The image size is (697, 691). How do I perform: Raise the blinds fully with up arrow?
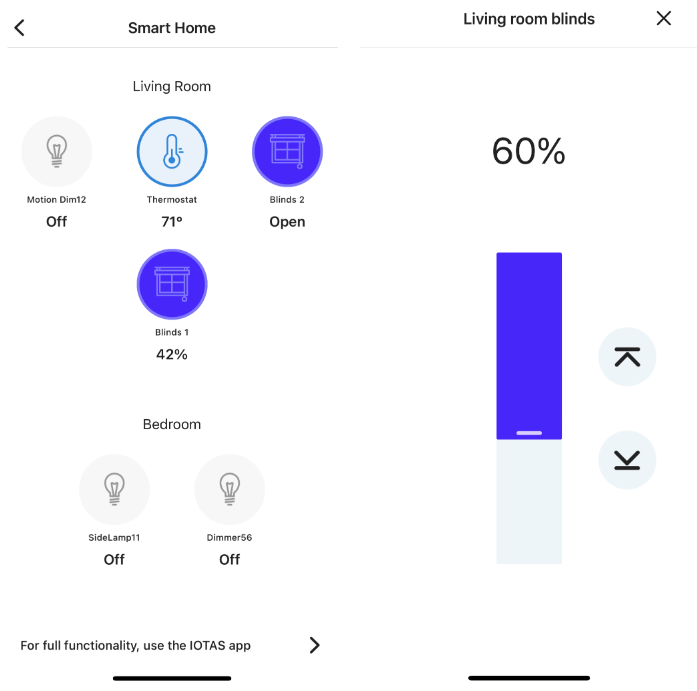coord(627,356)
